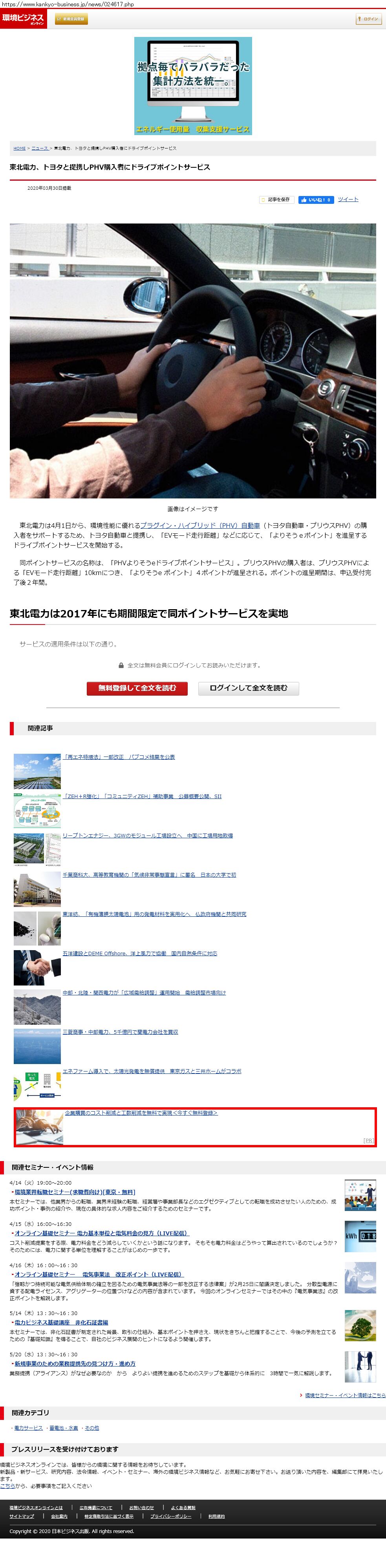Share the article via ツイート
This screenshot has width=386, height=1568.
pyautogui.click(x=348, y=199)
